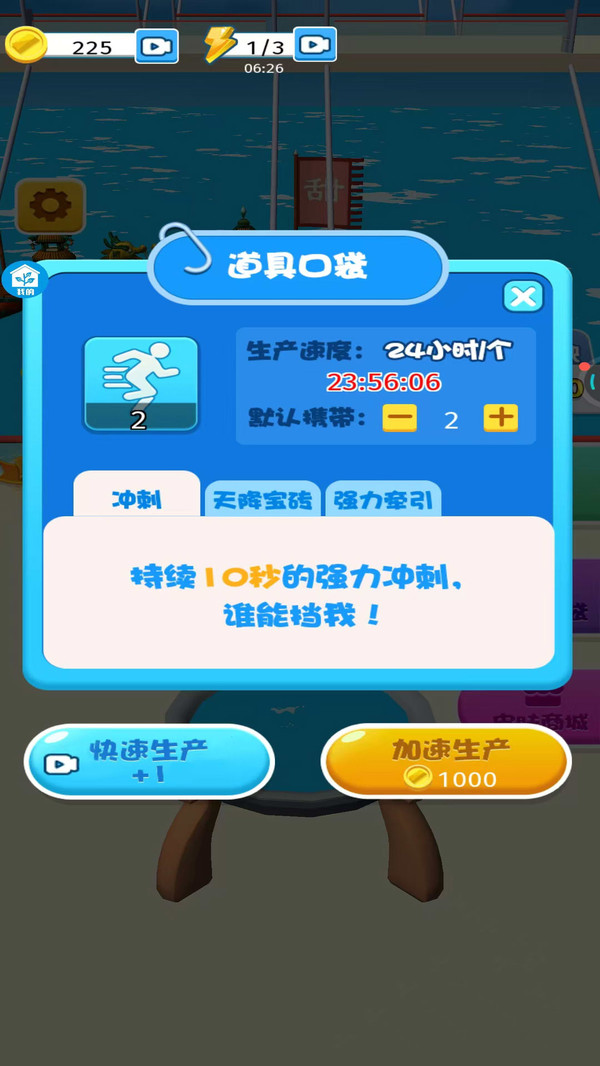The height and width of the screenshot is (1066, 600).
Task: Watch video ad for more coins
Action: (x=156, y=46)
